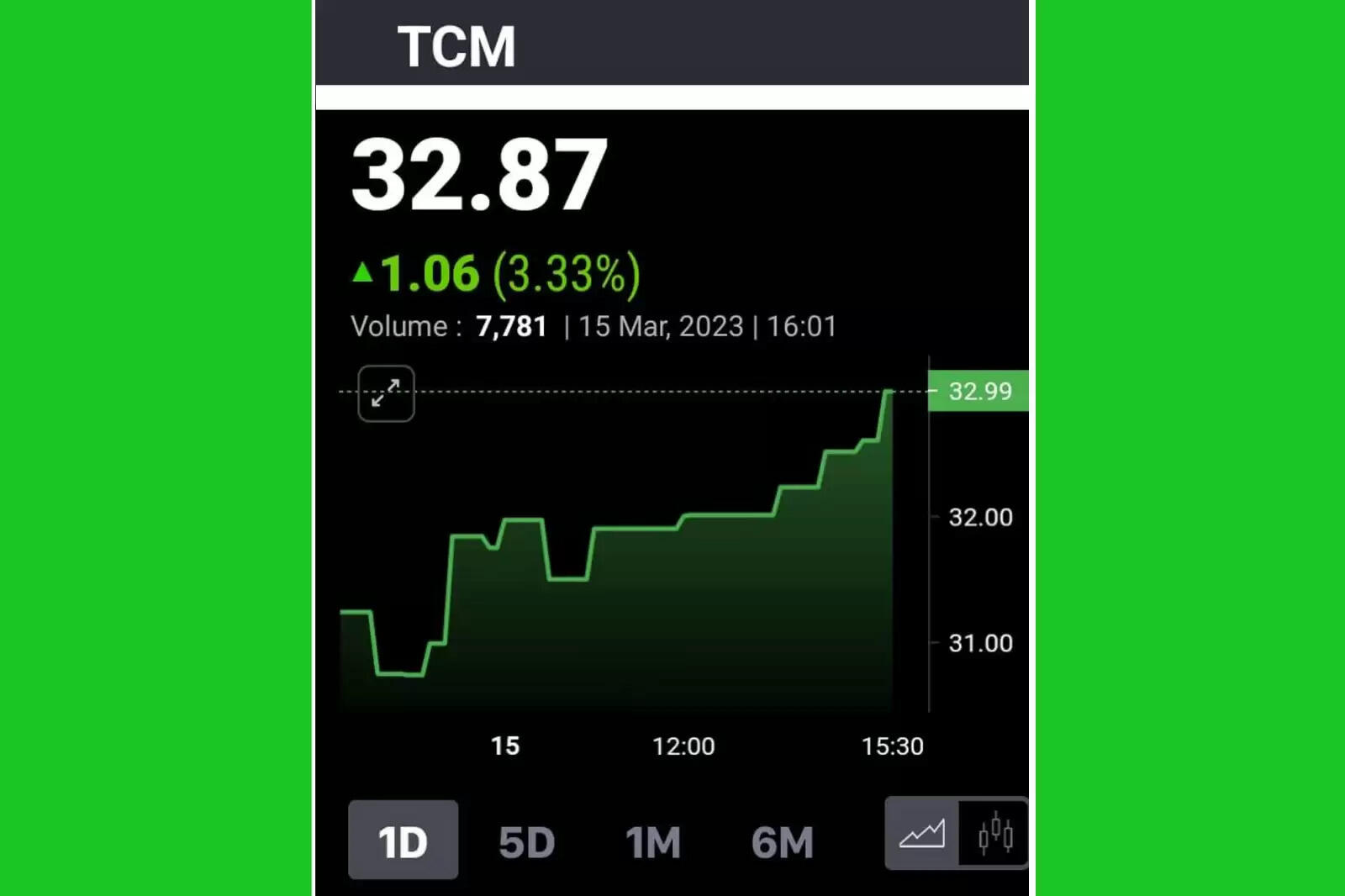1345x896 pixels.
Task: Switch to the 5D range
Action: coord(527,841)
